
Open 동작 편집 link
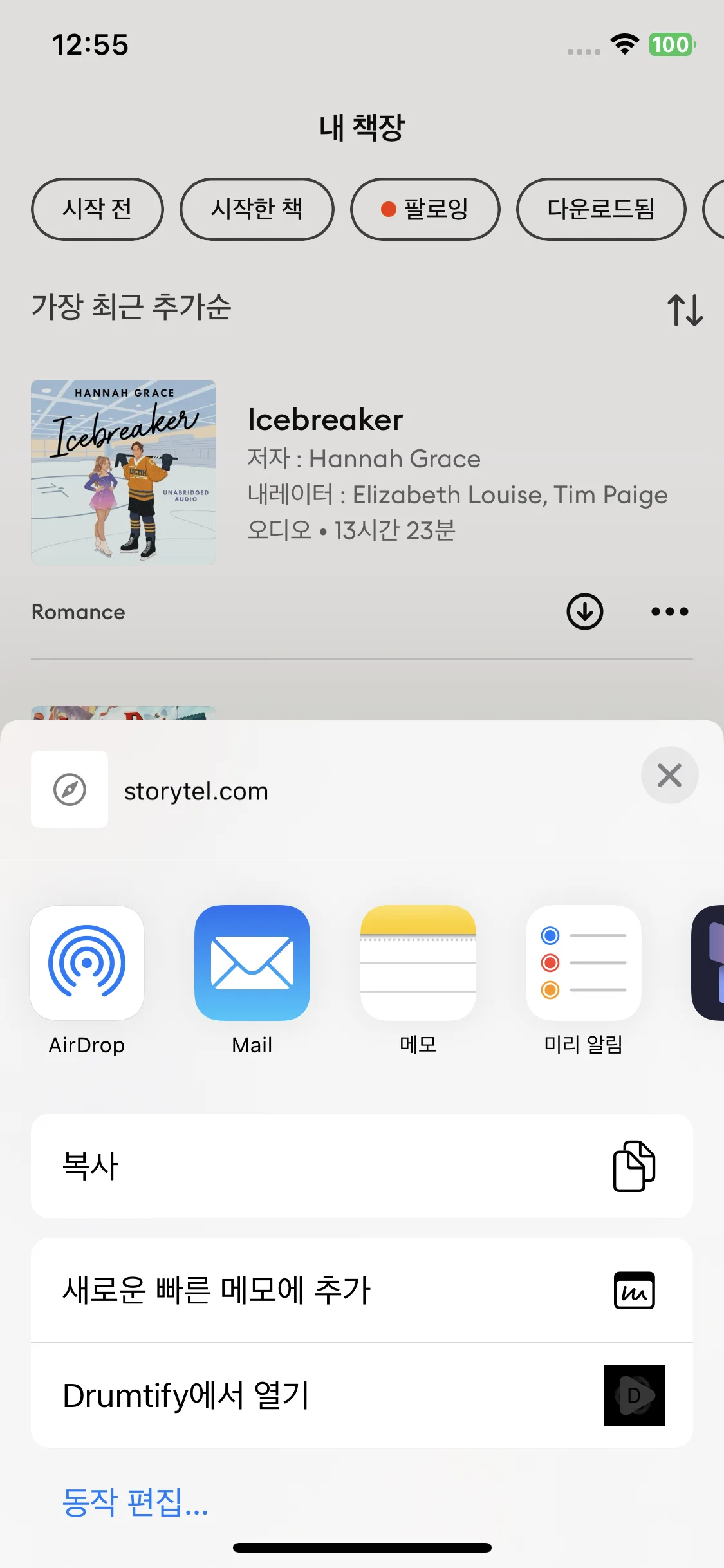click(x=135, y=1502)
